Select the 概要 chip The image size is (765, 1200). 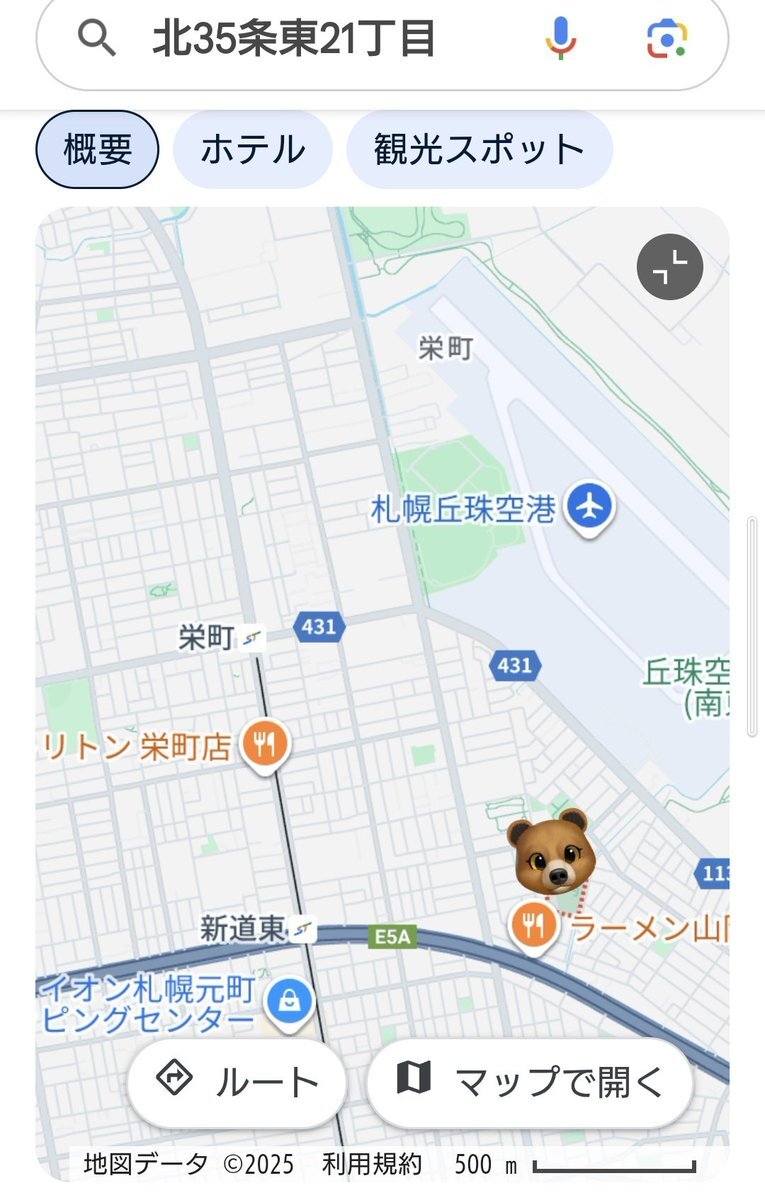[x=97, y=149]
